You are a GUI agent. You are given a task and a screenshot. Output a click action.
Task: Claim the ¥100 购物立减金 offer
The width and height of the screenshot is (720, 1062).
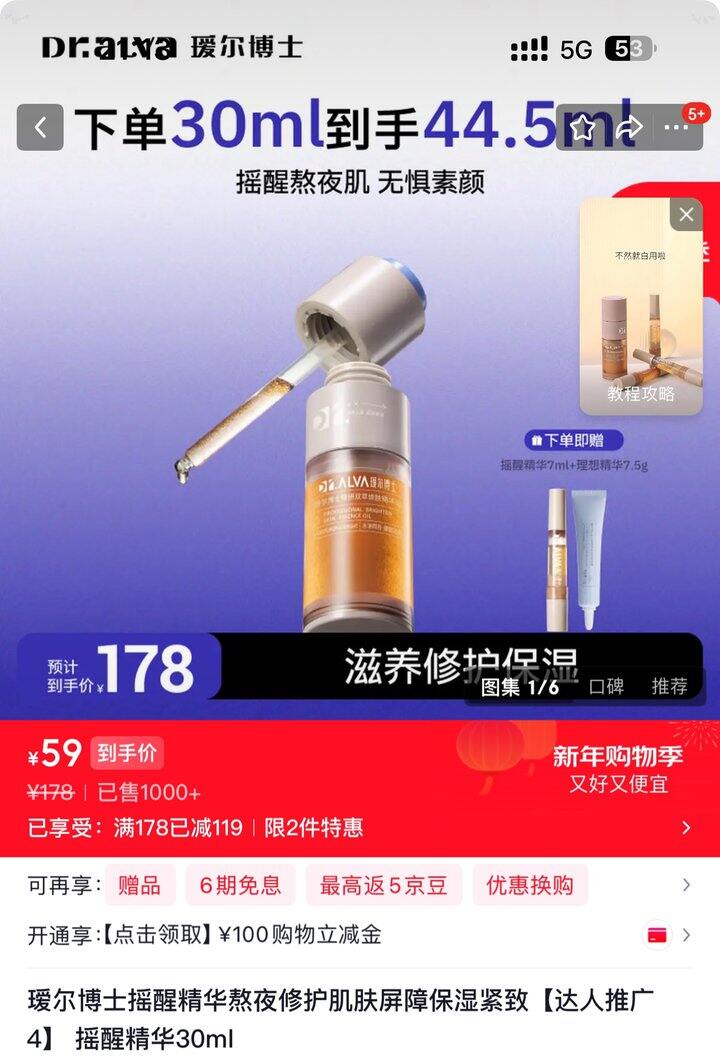point(360,935)
